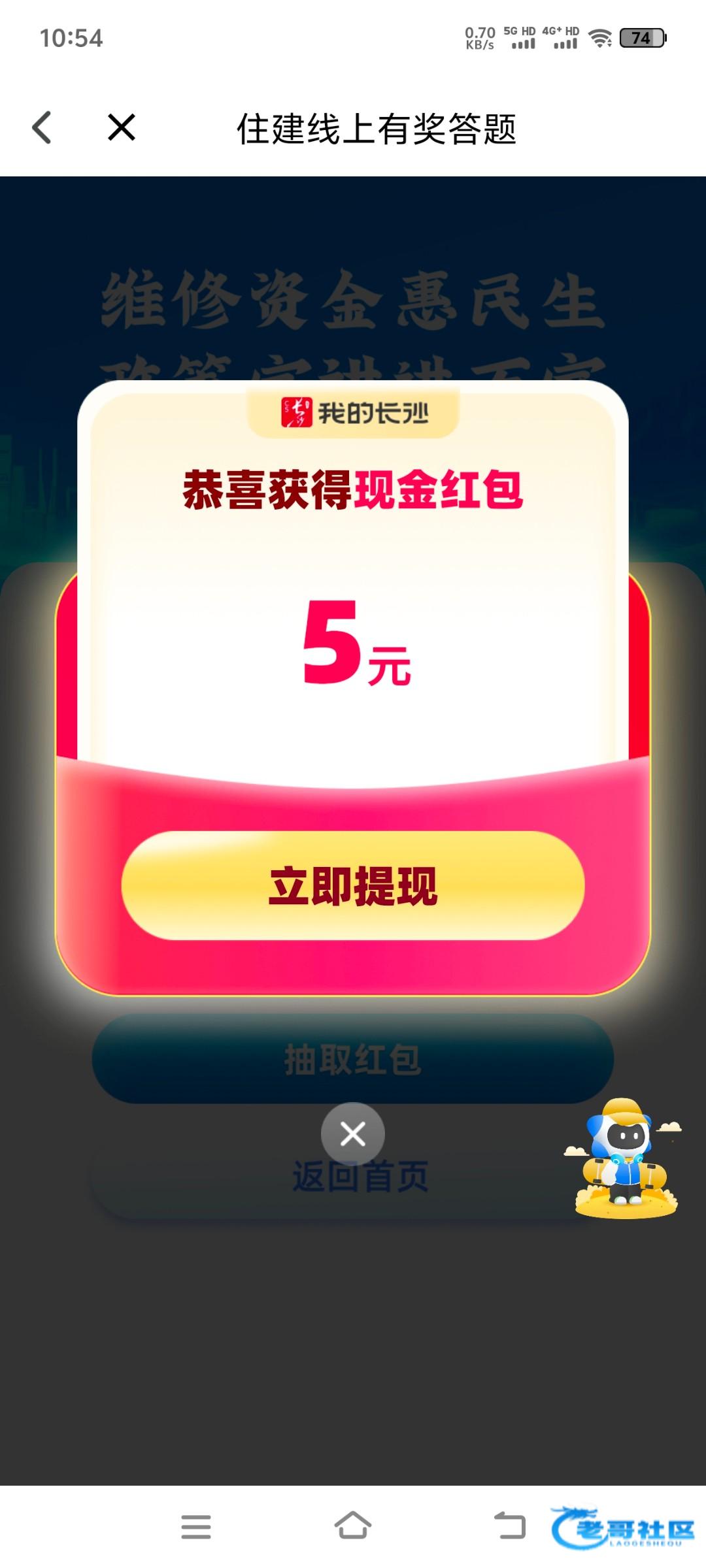Screen dimensions: 706x1568
Task: Dismiss the red packet popup
Action: [x=352, y=1134]
